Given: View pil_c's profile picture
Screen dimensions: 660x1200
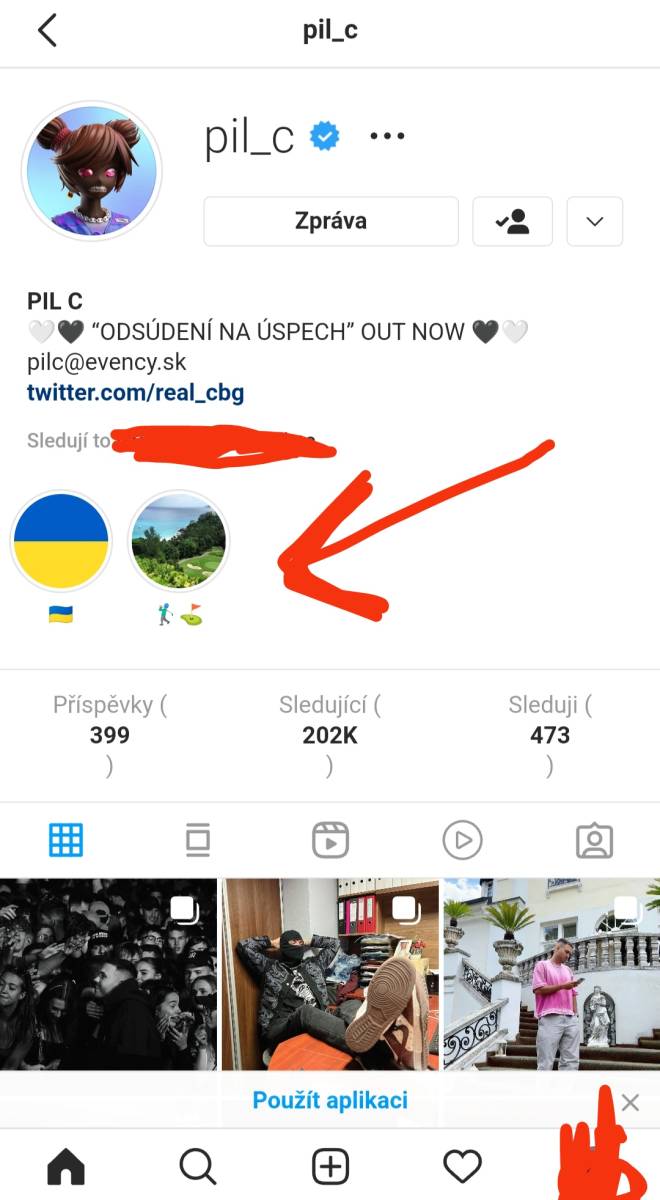Looking at the screenshot, I should click(92, 170).
